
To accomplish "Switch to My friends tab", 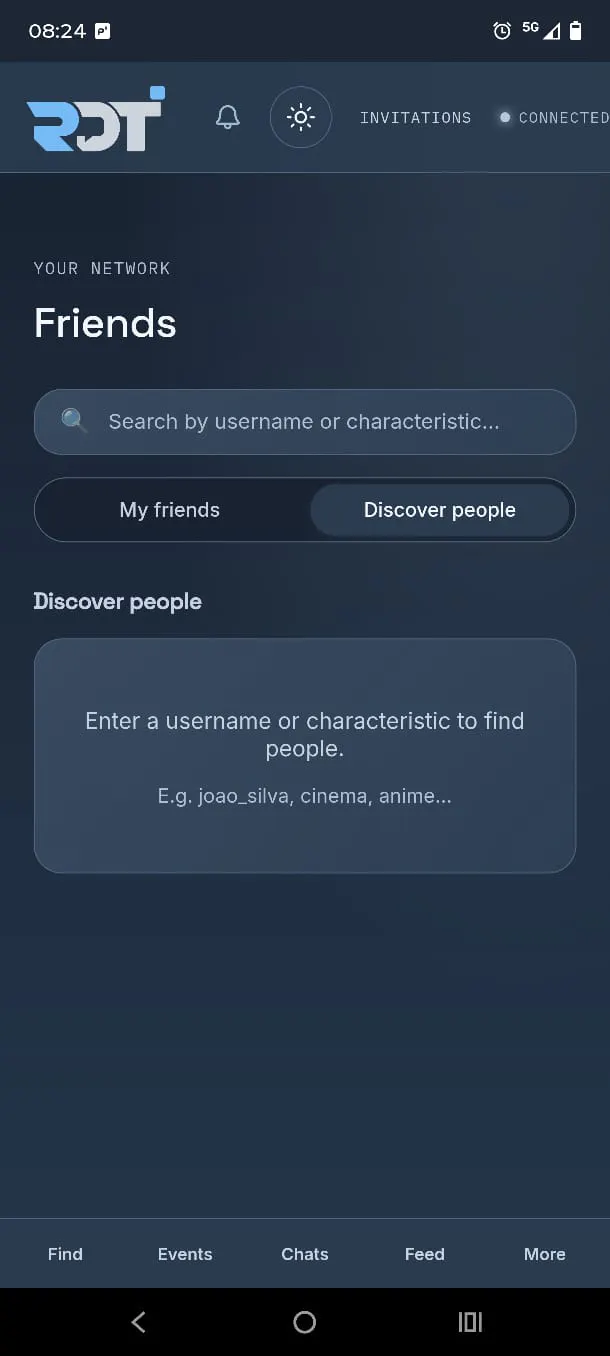I will coord(170,510).
